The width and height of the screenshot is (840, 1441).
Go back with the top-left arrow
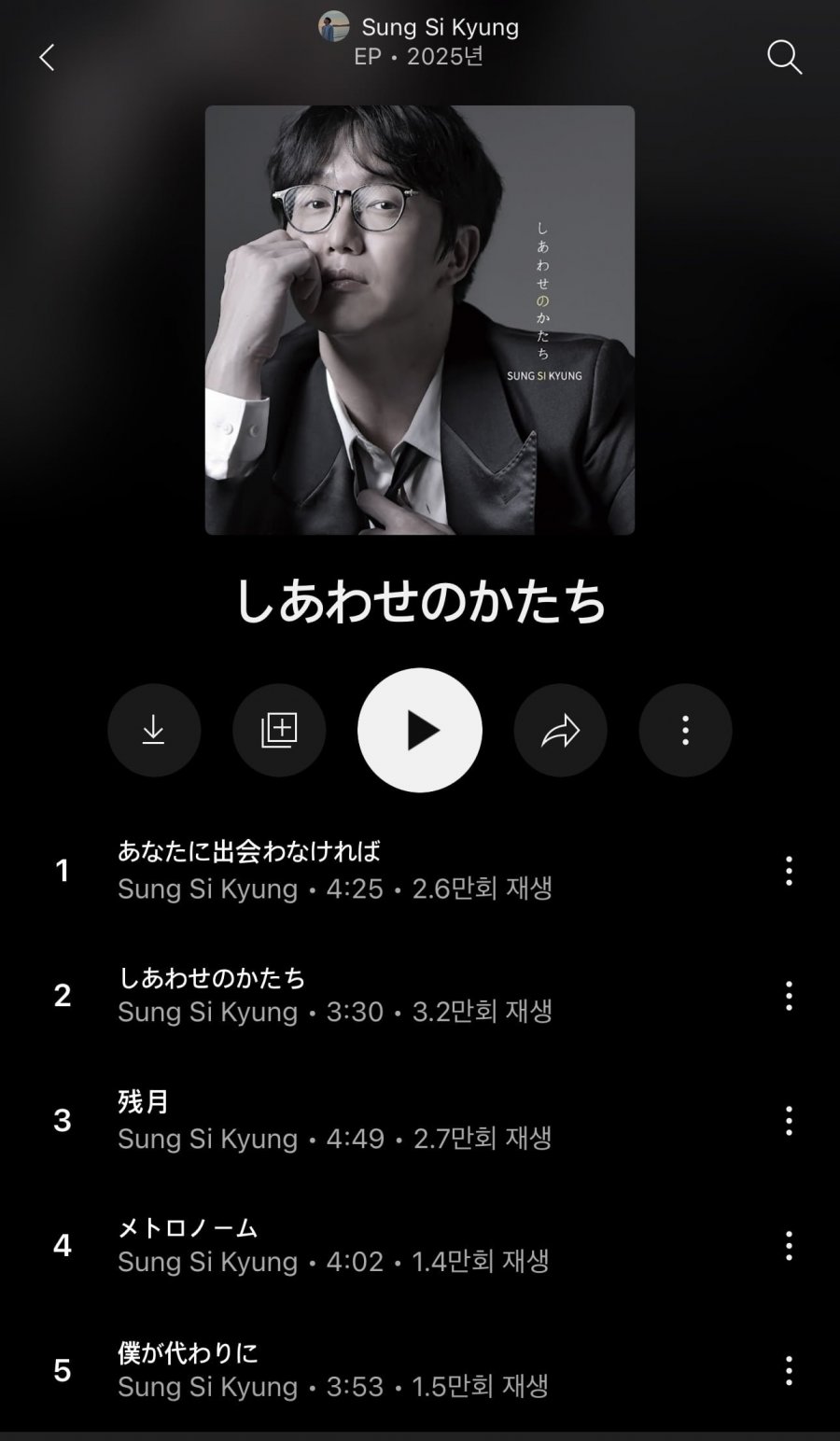tap(47, 58)
